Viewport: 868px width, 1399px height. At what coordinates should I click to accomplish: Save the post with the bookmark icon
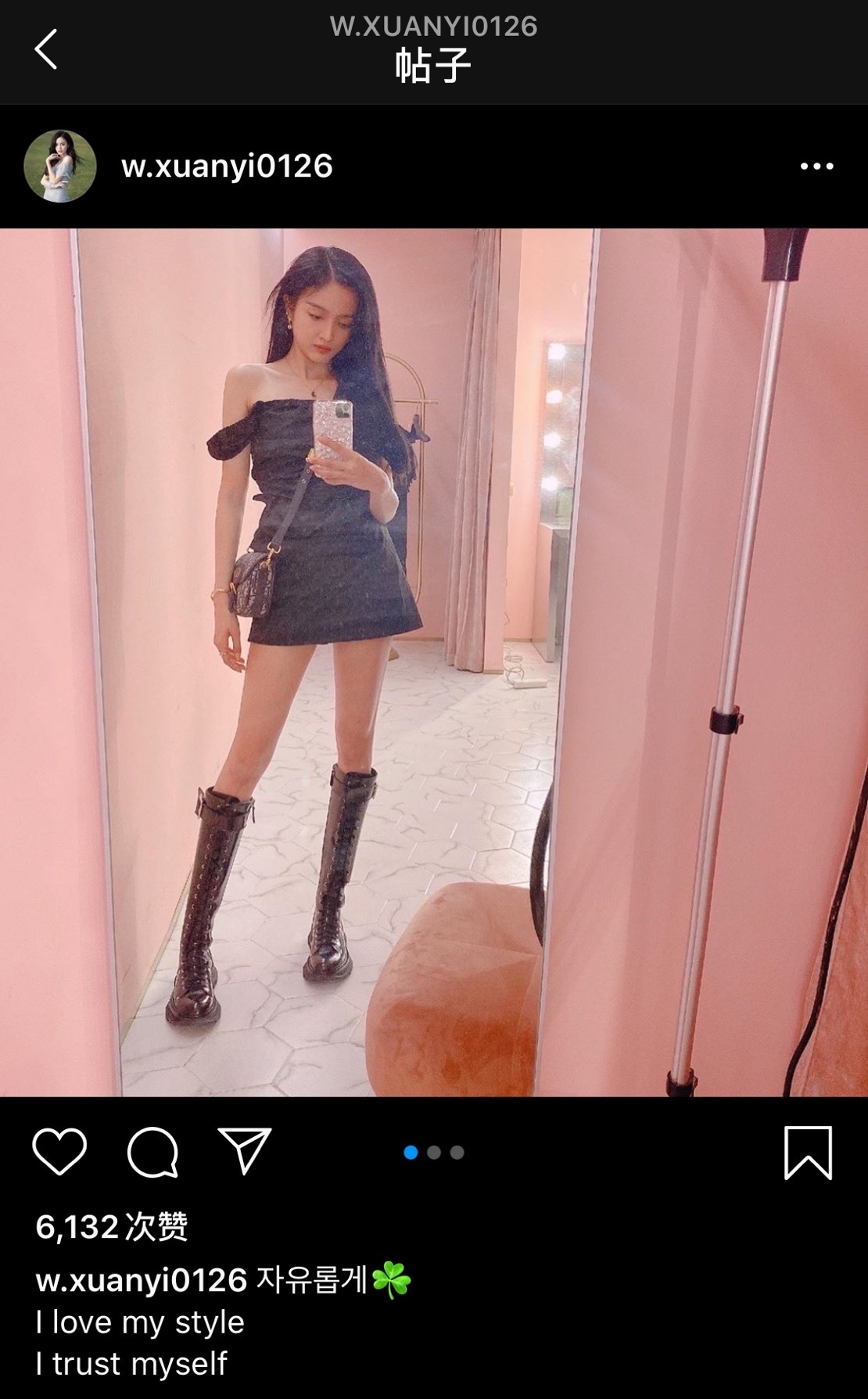pos(808,1153)
